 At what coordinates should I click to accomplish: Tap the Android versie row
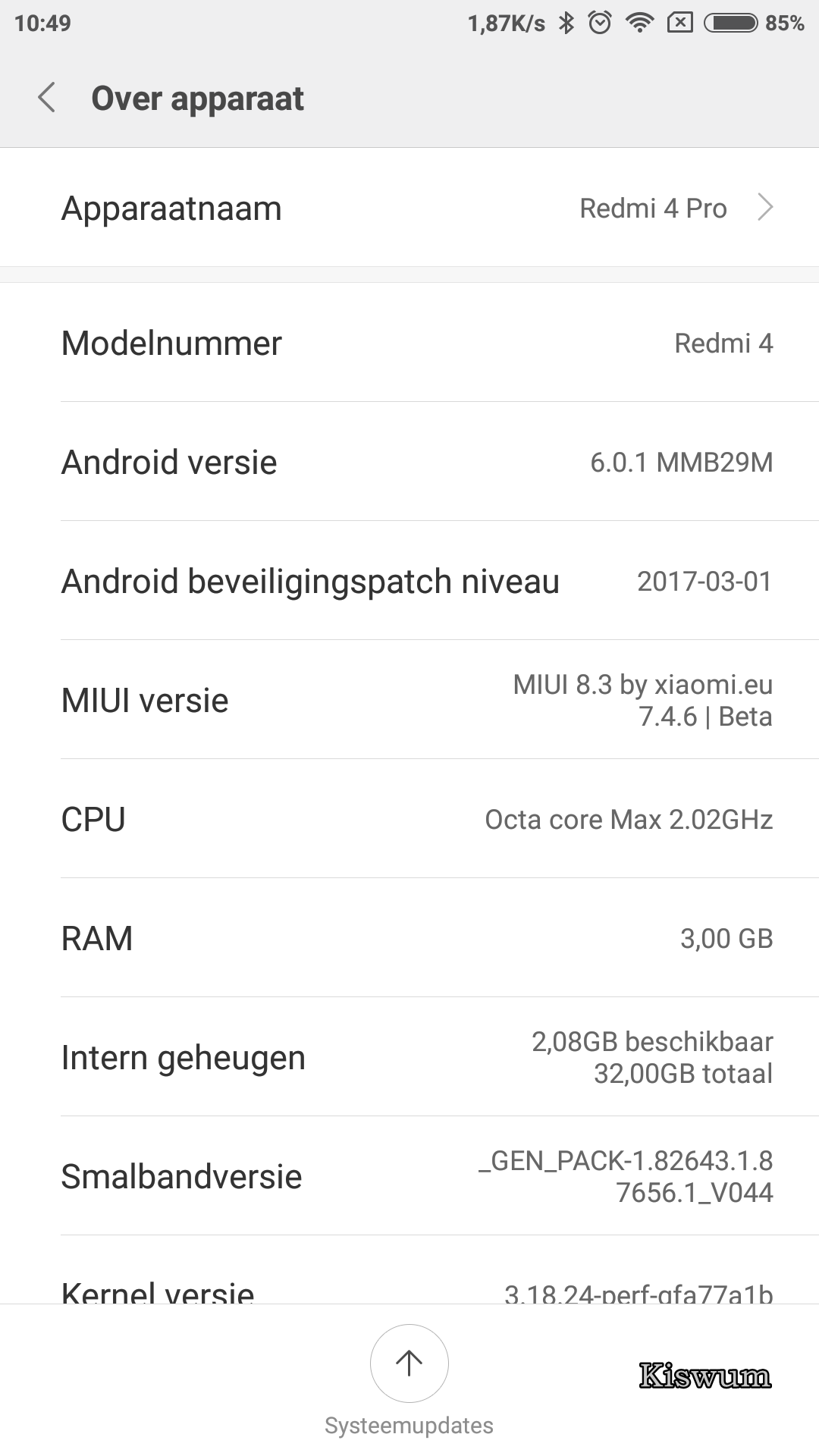(x=409, y=462)
